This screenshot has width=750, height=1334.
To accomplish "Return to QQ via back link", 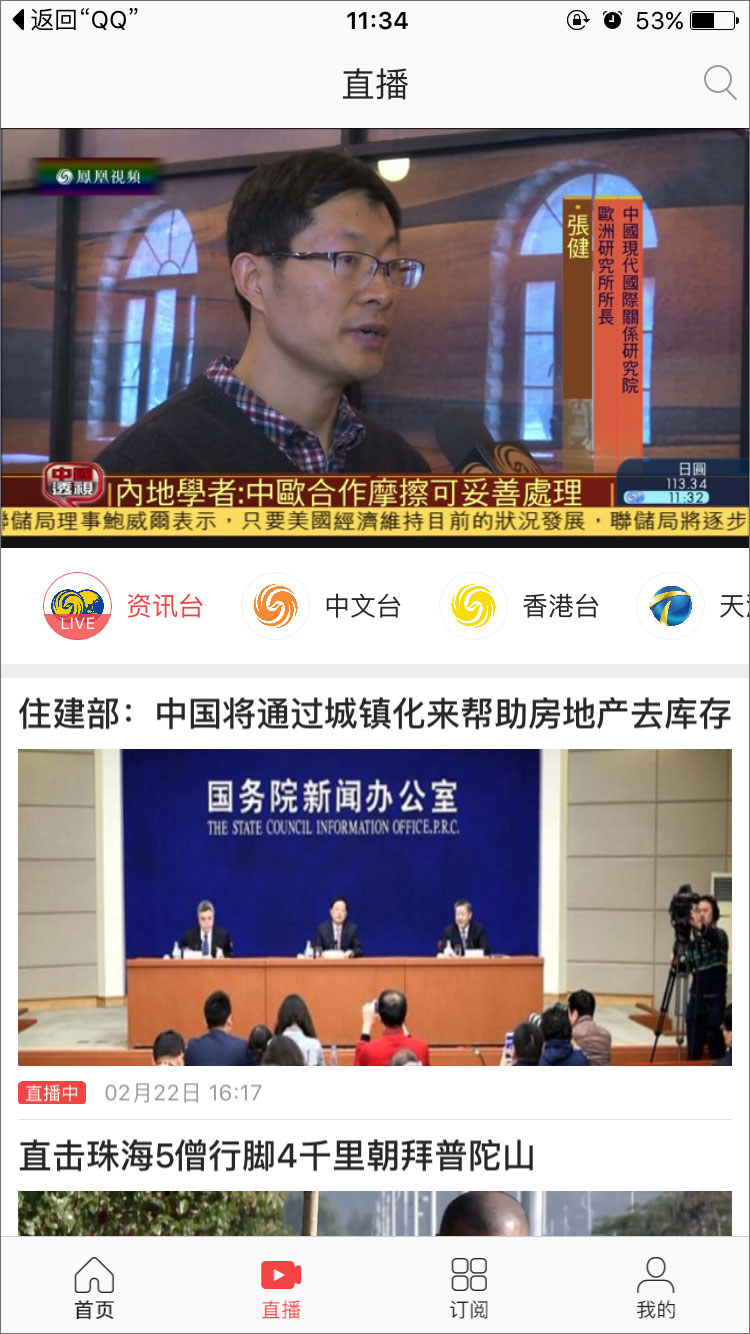I will click(x=75, y=20).
